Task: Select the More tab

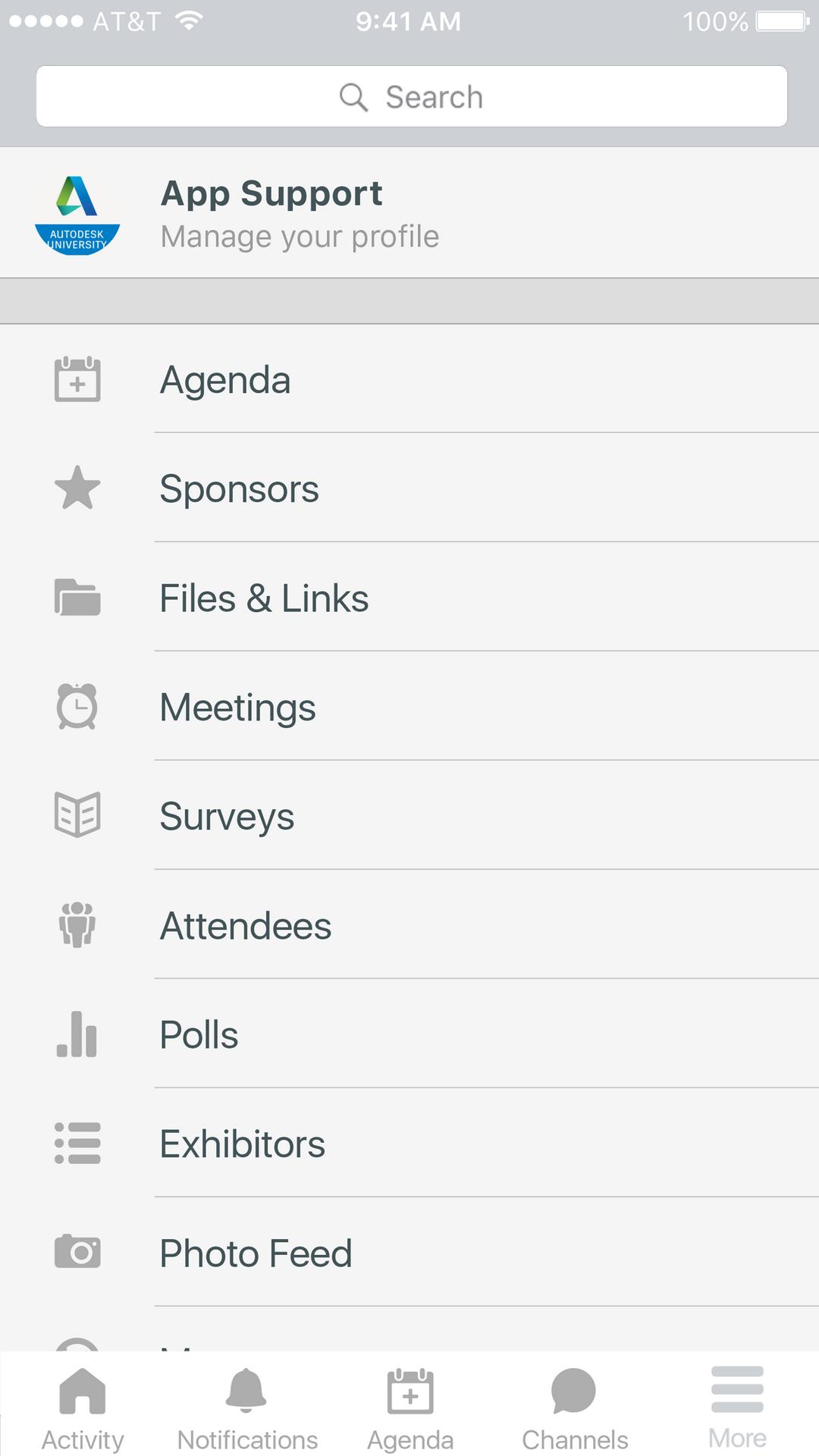Action: [x=737, y=1407]
